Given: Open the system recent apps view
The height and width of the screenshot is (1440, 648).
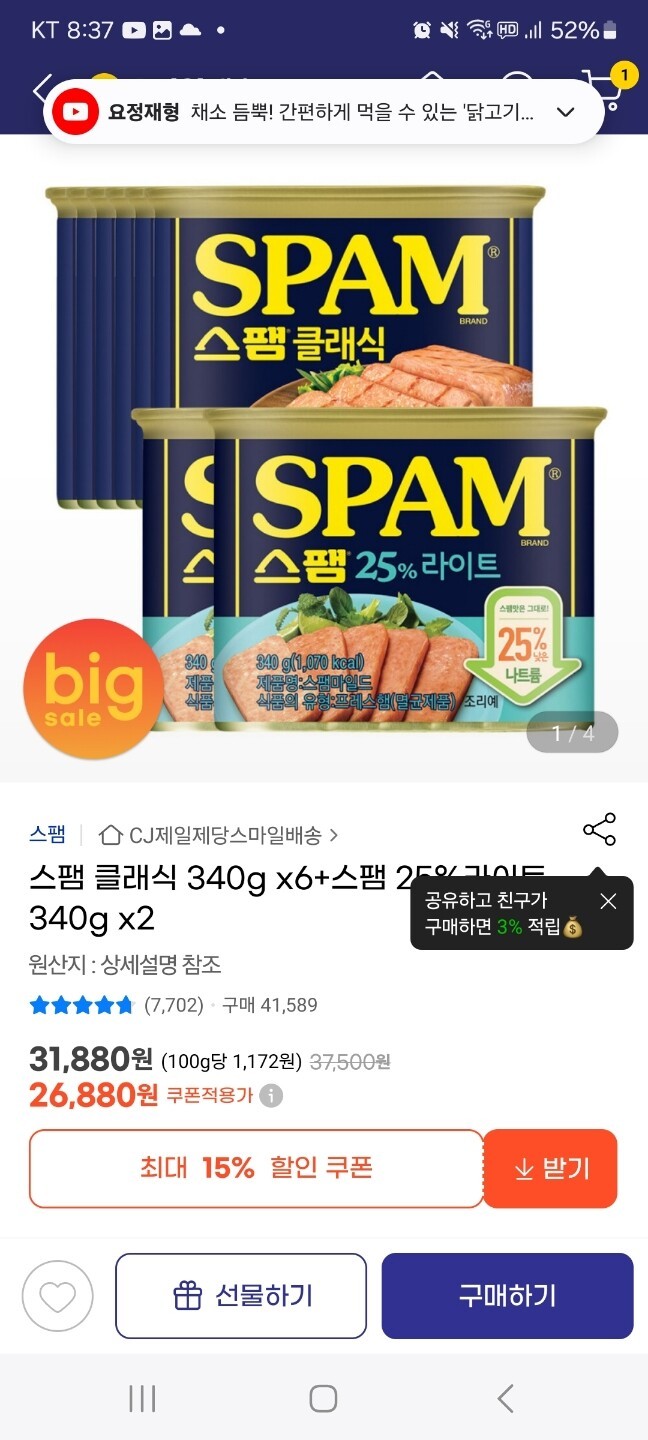Looking at the screenshot, I should 142,1398.
